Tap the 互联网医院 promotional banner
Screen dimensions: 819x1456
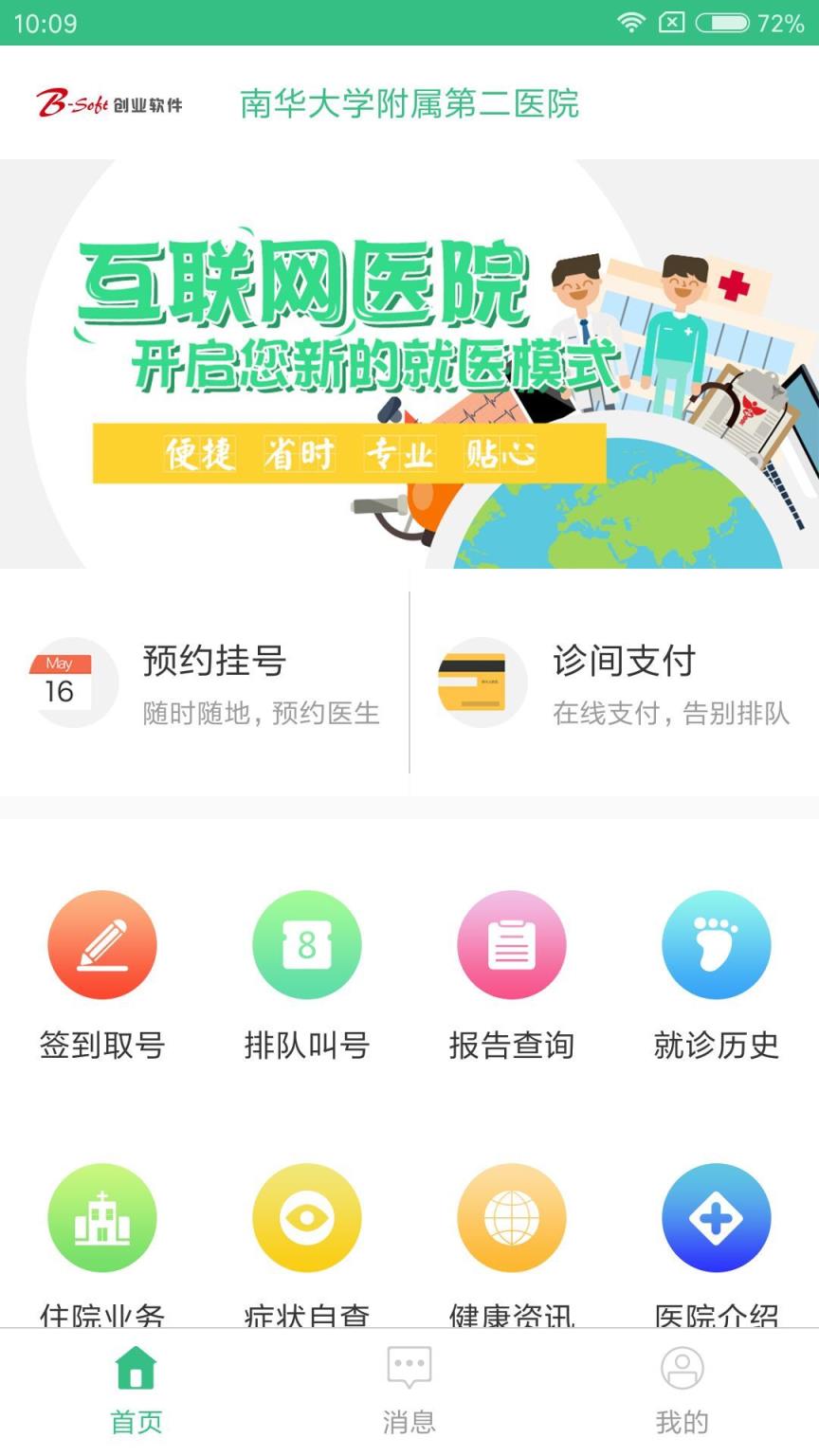click(x=409, y=360)
